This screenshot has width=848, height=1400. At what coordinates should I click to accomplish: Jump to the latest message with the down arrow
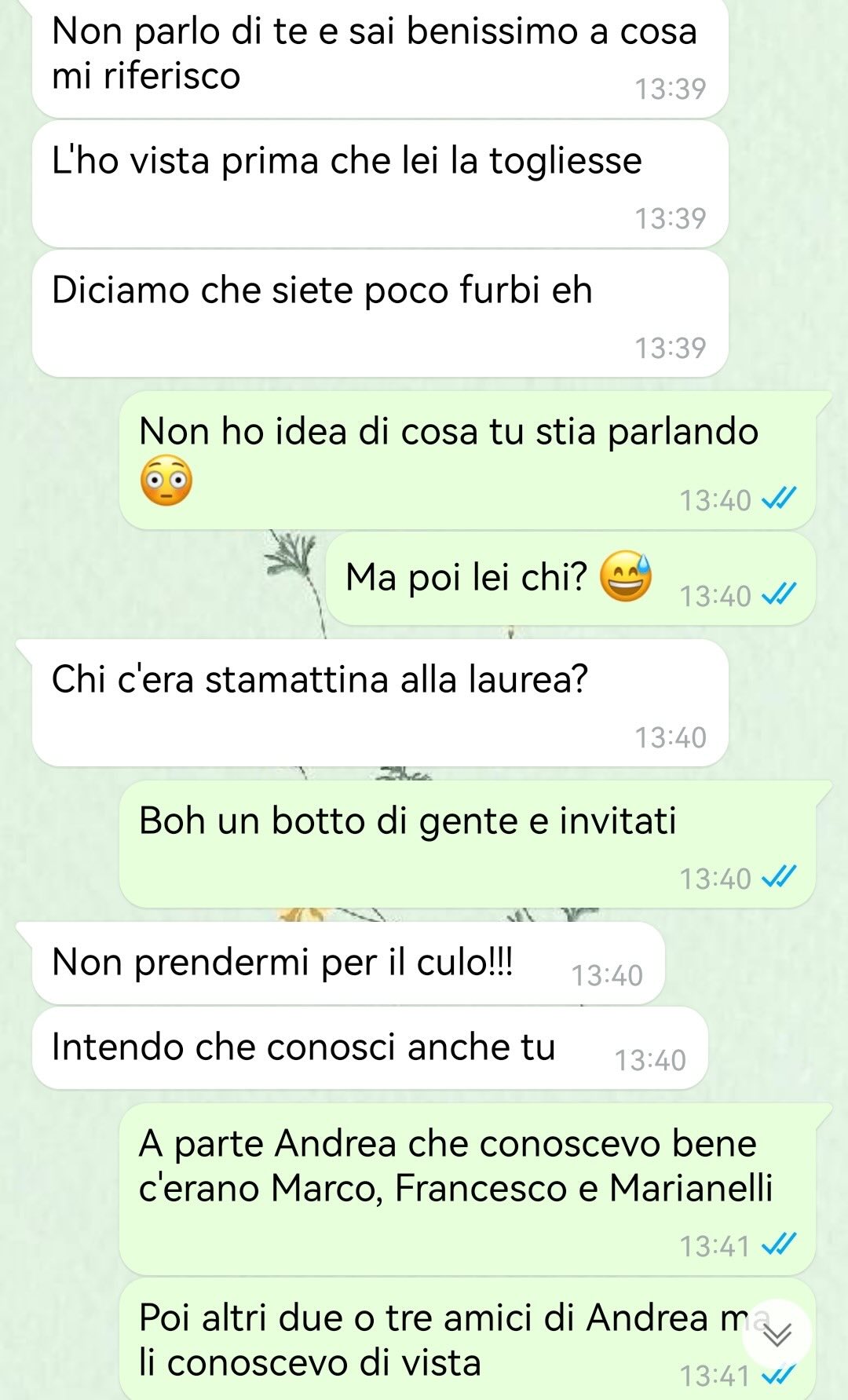777,1333
